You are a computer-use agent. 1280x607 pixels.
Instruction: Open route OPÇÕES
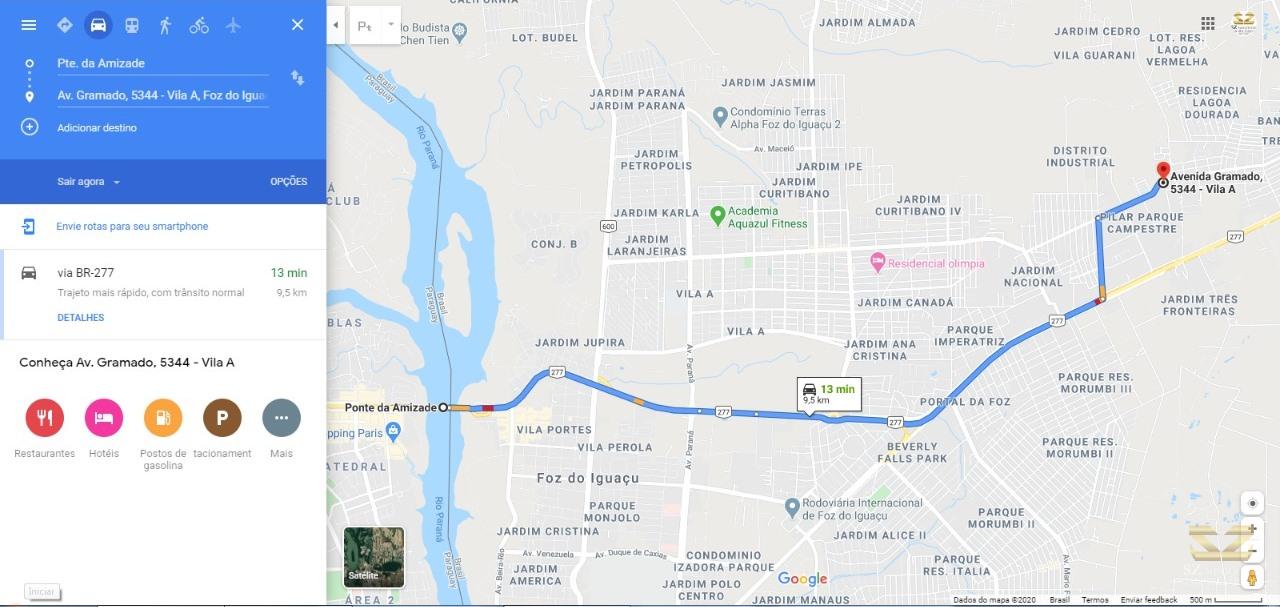(x=288, y=182)
